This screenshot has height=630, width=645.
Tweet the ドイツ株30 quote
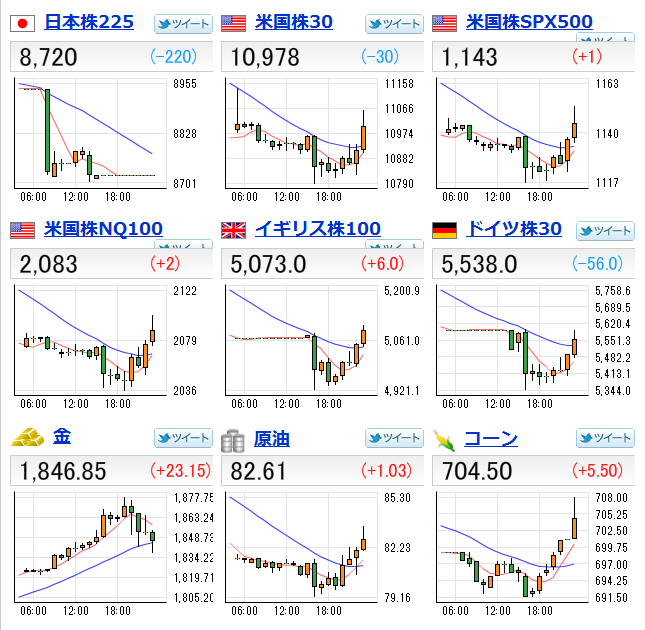click(605, 231)
